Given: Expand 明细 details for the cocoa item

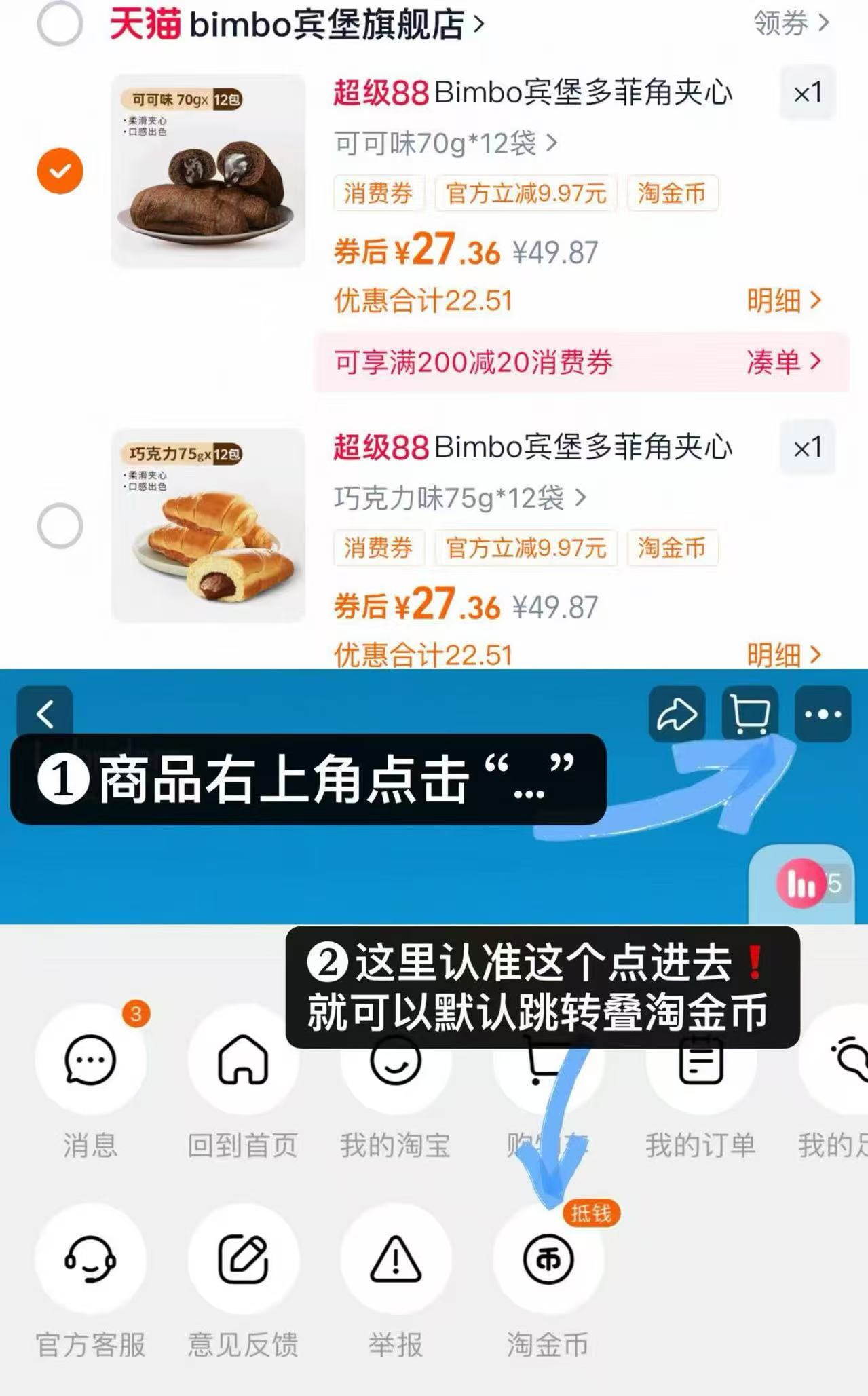Looking at the screenshot, I should (x=784, y=300).
